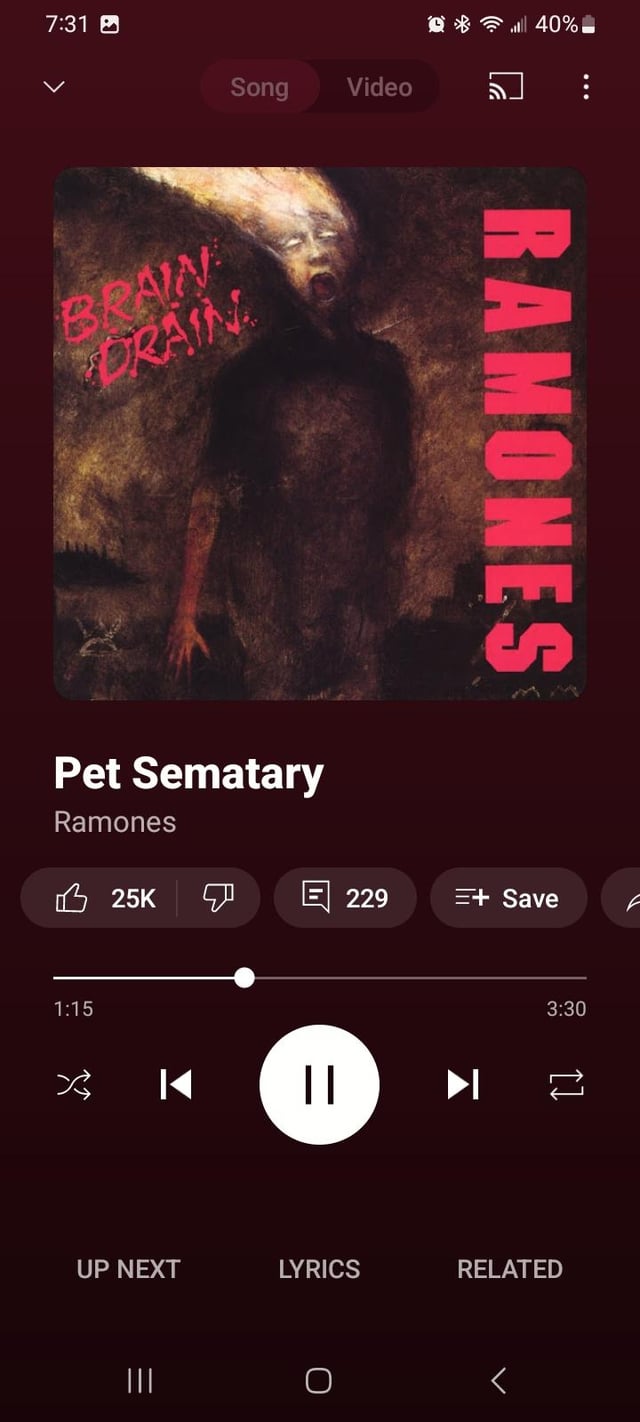Open the Ramones artist page
This screenshot has height=1422, width=640.
(x=115, y=822)
